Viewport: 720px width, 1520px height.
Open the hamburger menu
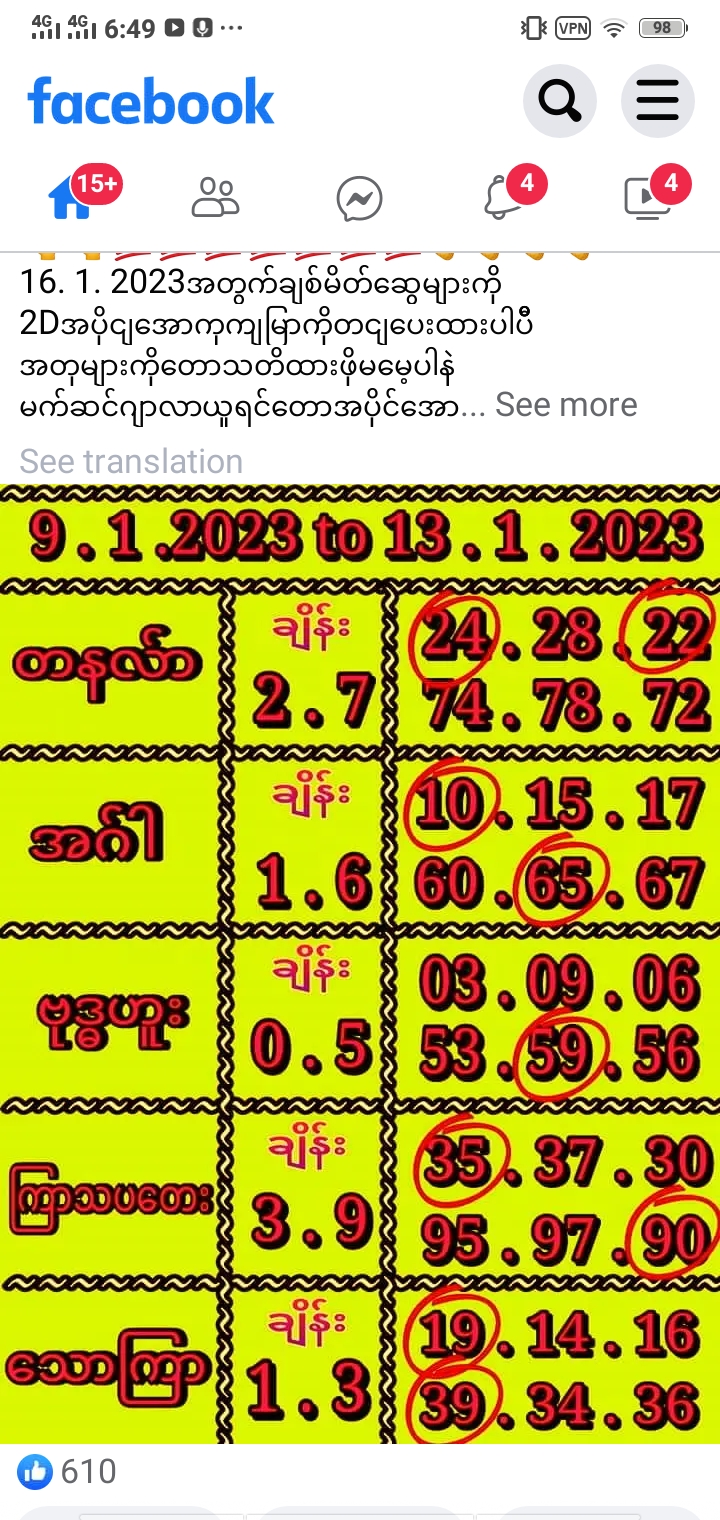[x=657, y=100]
